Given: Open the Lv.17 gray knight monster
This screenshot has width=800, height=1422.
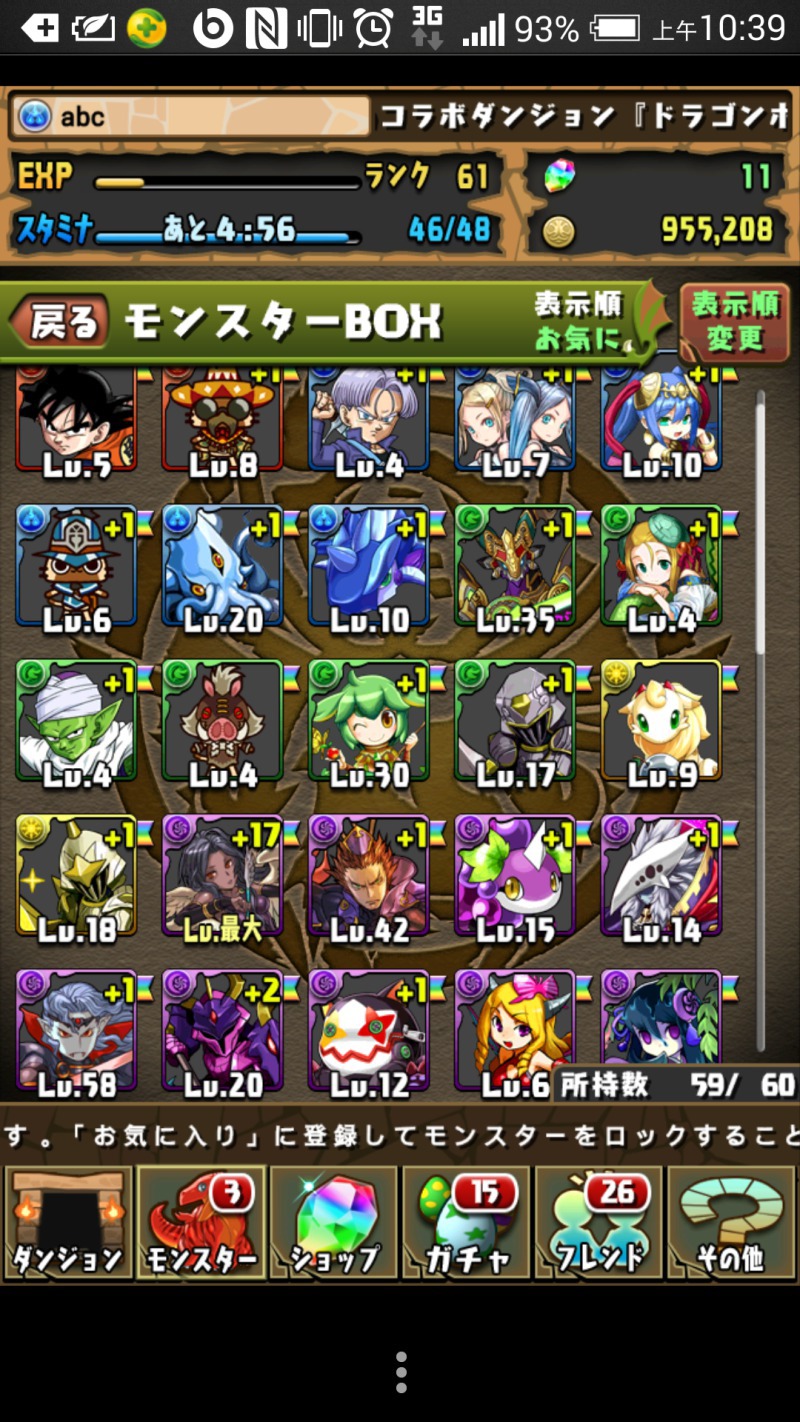Looking at the screenshot, I should 515,720.
